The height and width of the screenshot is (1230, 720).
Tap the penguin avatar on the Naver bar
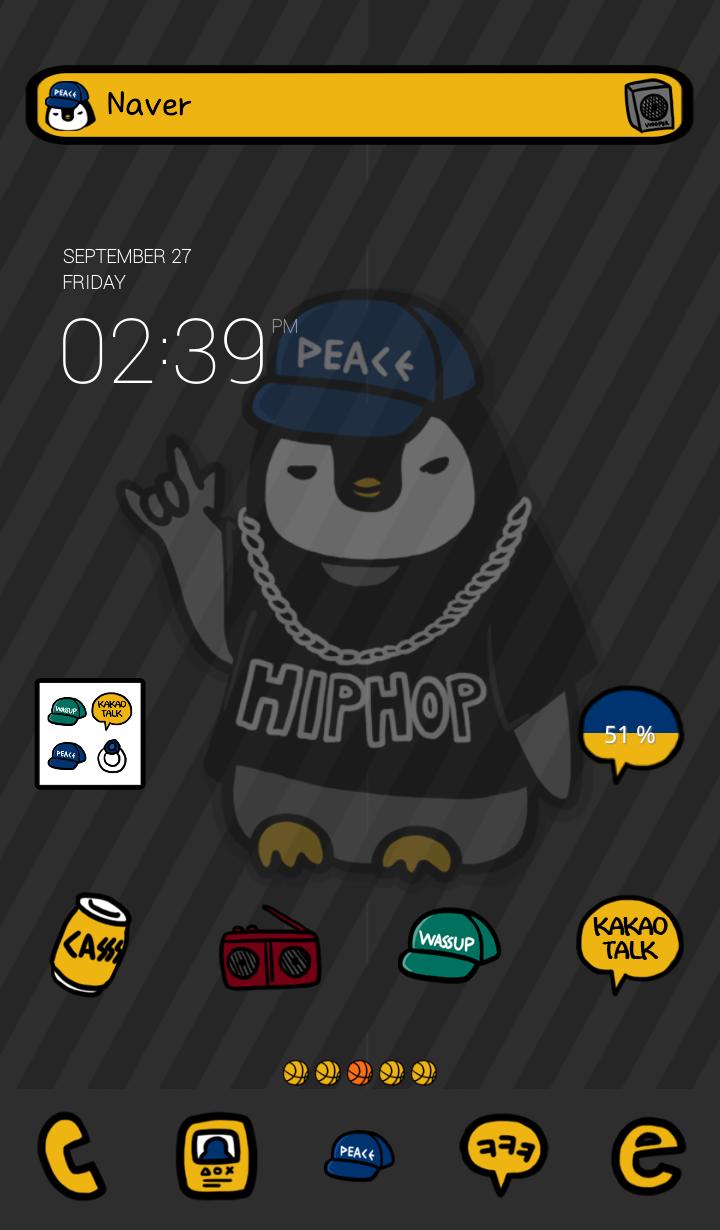click(68, 104)
